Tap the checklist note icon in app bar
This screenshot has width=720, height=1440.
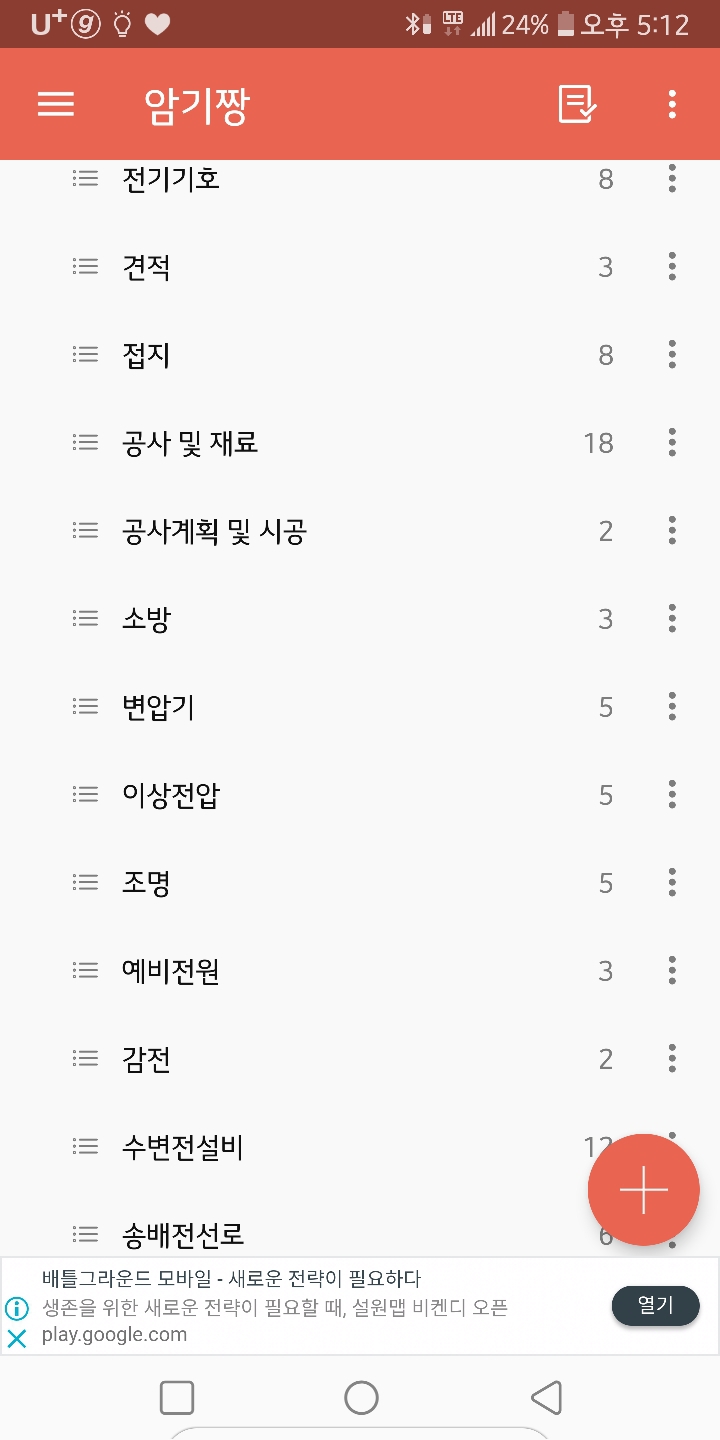(577, 104)
